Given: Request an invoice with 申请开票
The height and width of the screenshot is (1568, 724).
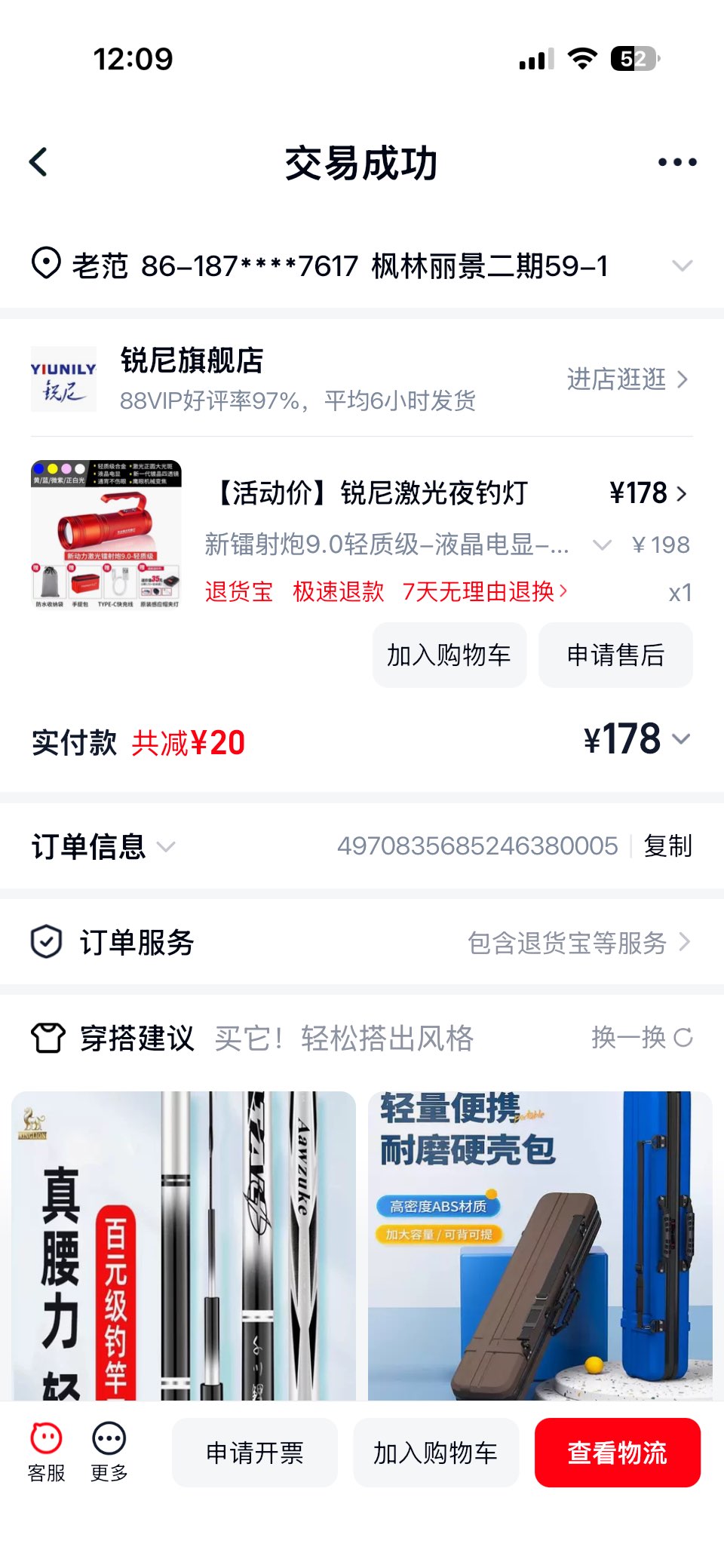Looking at the screenshot, I should [x=255, y=1453].
